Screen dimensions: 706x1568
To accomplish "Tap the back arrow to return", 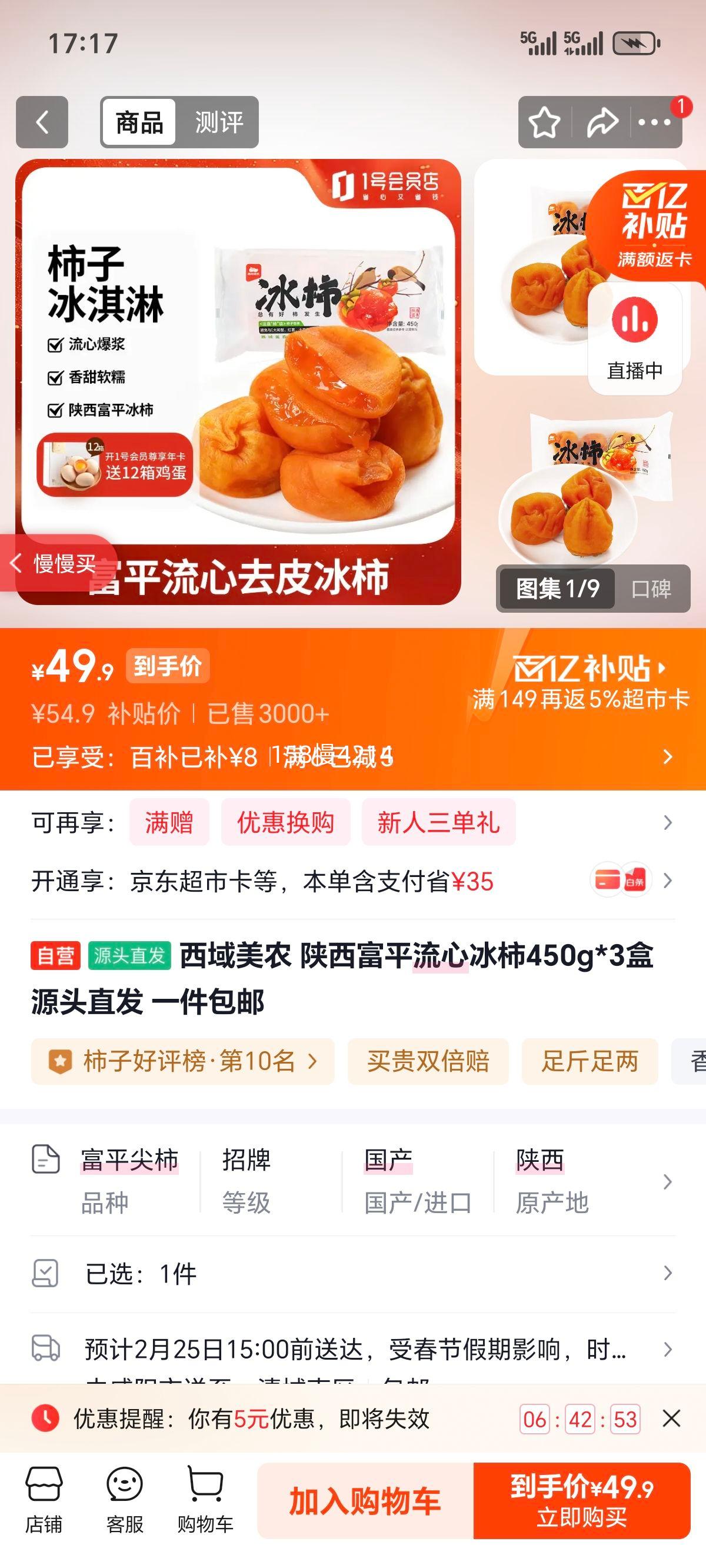I will (41, 122).
